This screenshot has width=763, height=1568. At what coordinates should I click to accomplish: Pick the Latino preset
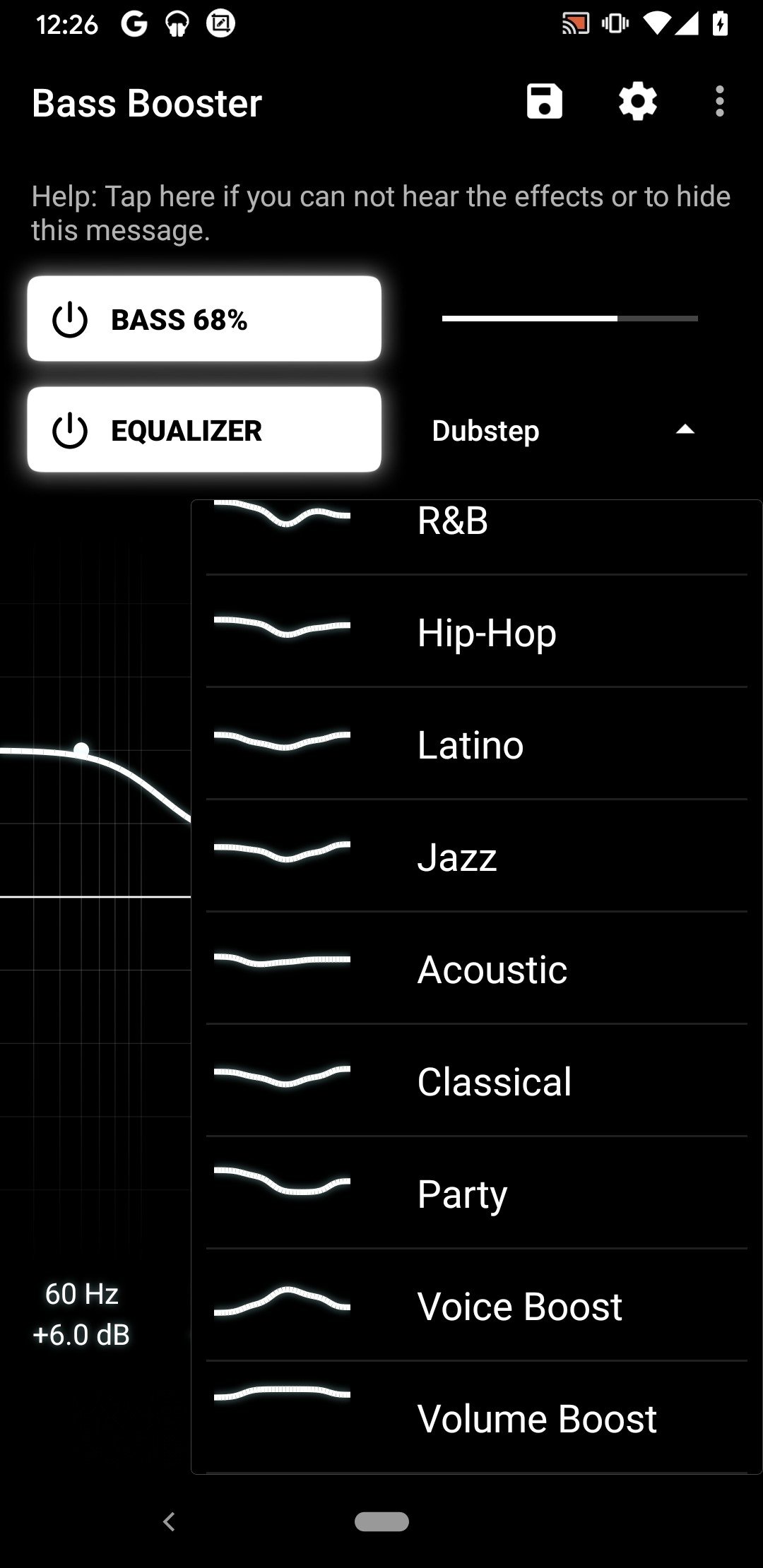tap(476, 744)
